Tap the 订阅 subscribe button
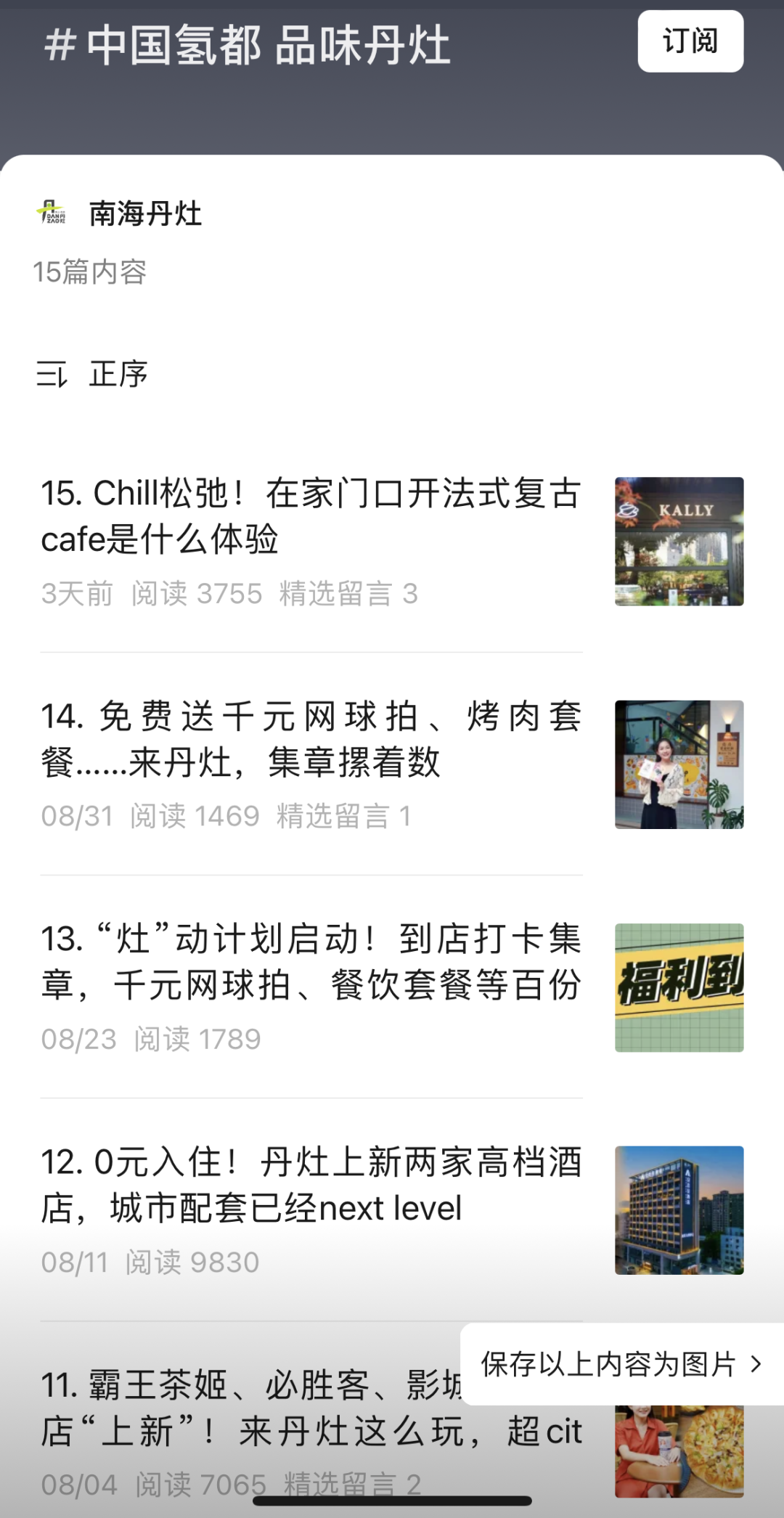This screenshot has height=1518, width=784. [690, 41]
